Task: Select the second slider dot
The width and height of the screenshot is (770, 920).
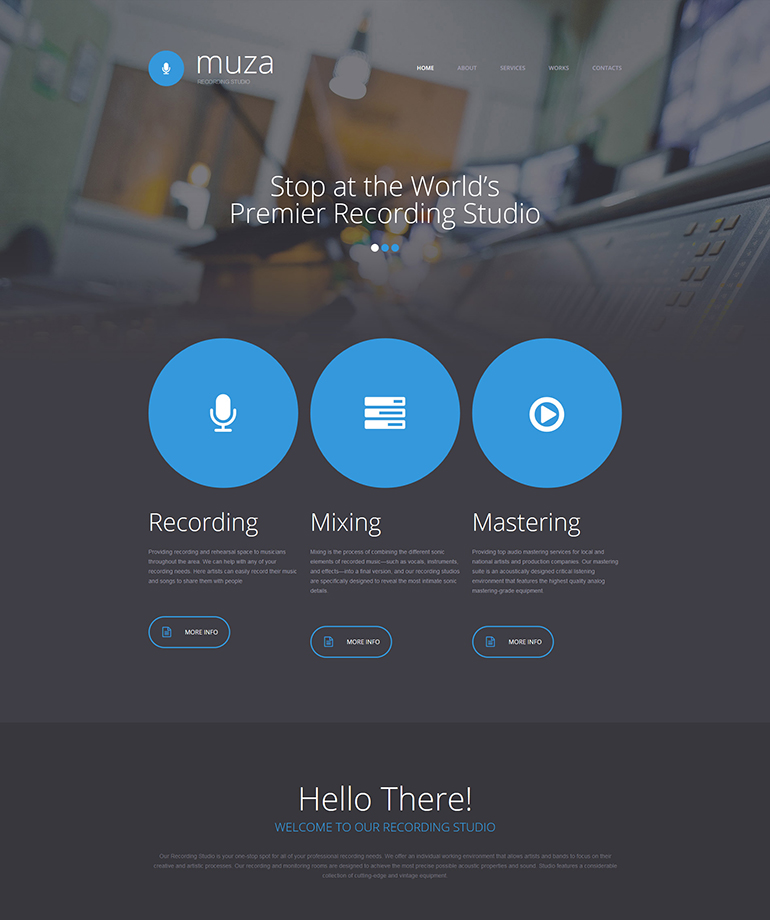Action: tap(385, 247)
